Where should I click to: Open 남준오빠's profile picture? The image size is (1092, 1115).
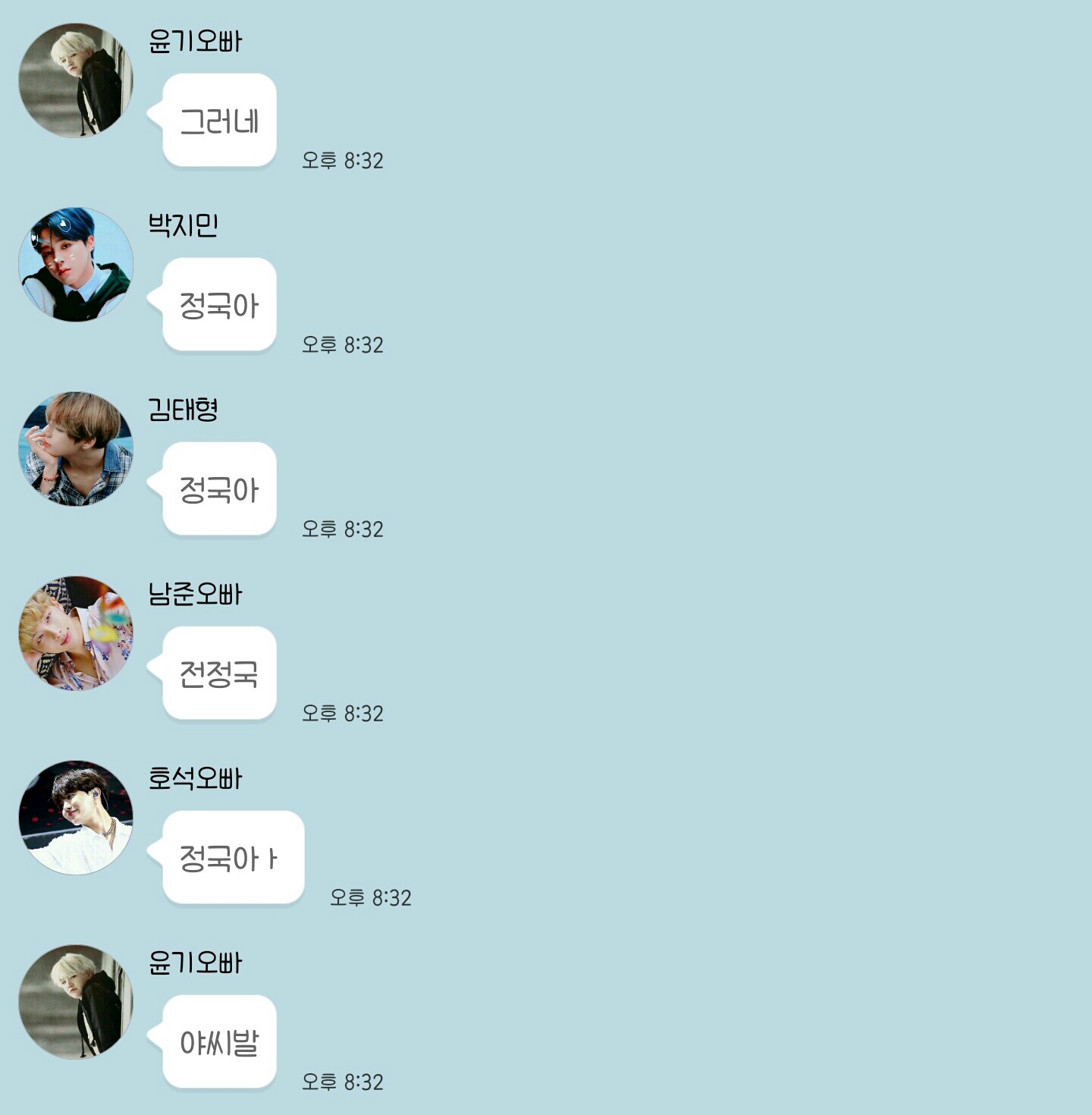pyautogui.click(x=76, y=633)
